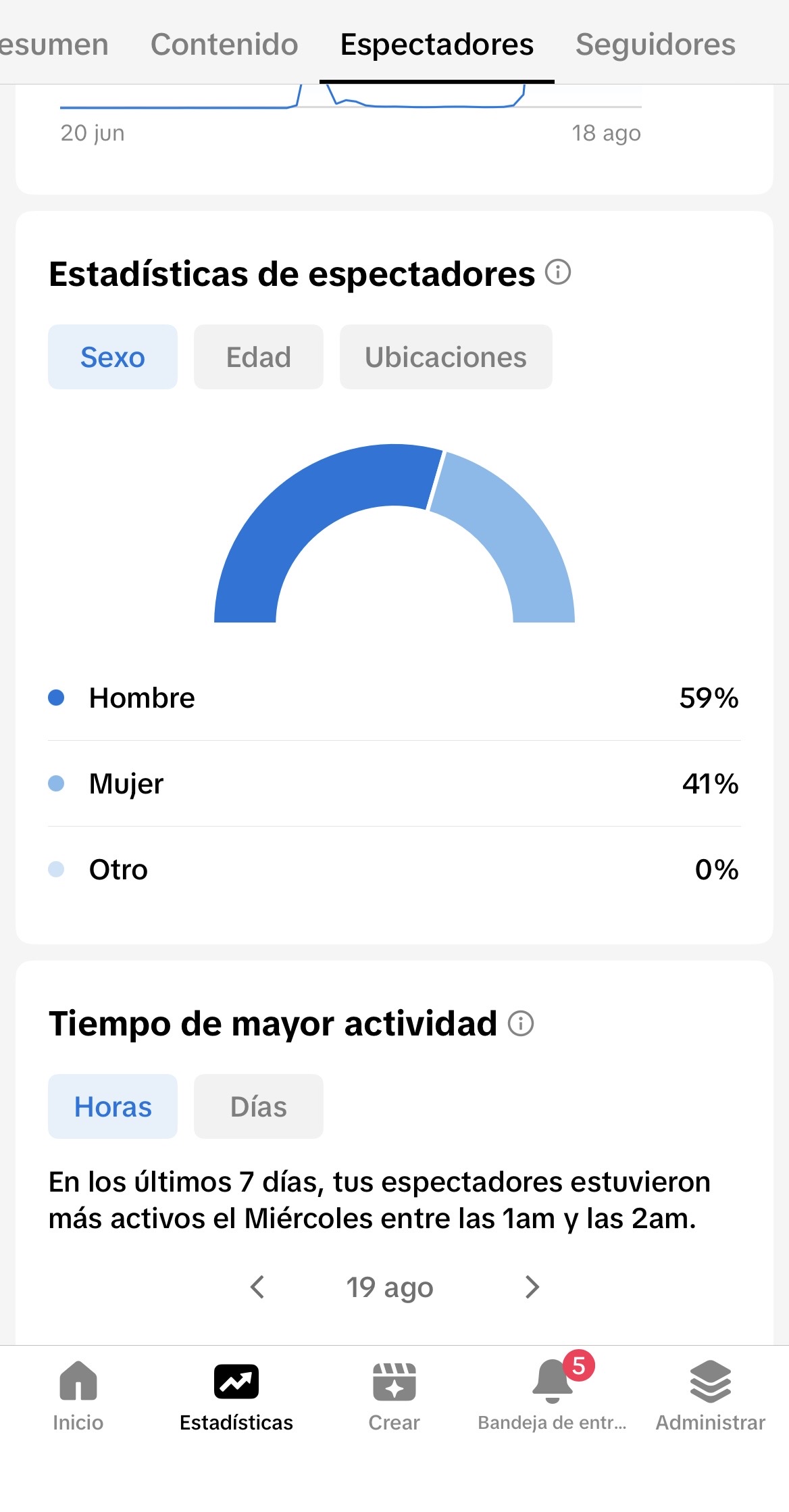
Task: Tap info icon beside Tiempo de mayor actividad
Action: [x=521, y=1023]
